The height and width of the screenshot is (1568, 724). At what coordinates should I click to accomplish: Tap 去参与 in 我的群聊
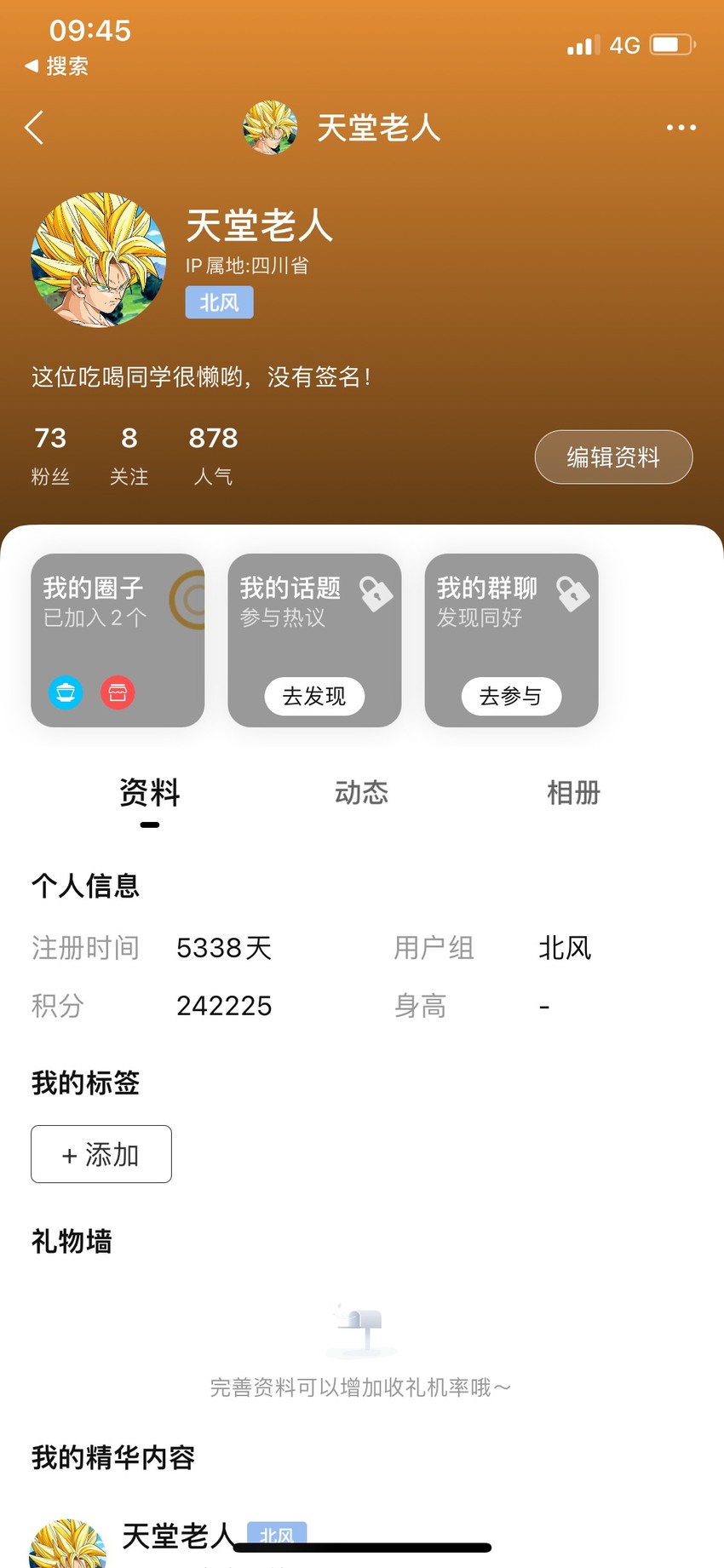[x=511, y=696]
